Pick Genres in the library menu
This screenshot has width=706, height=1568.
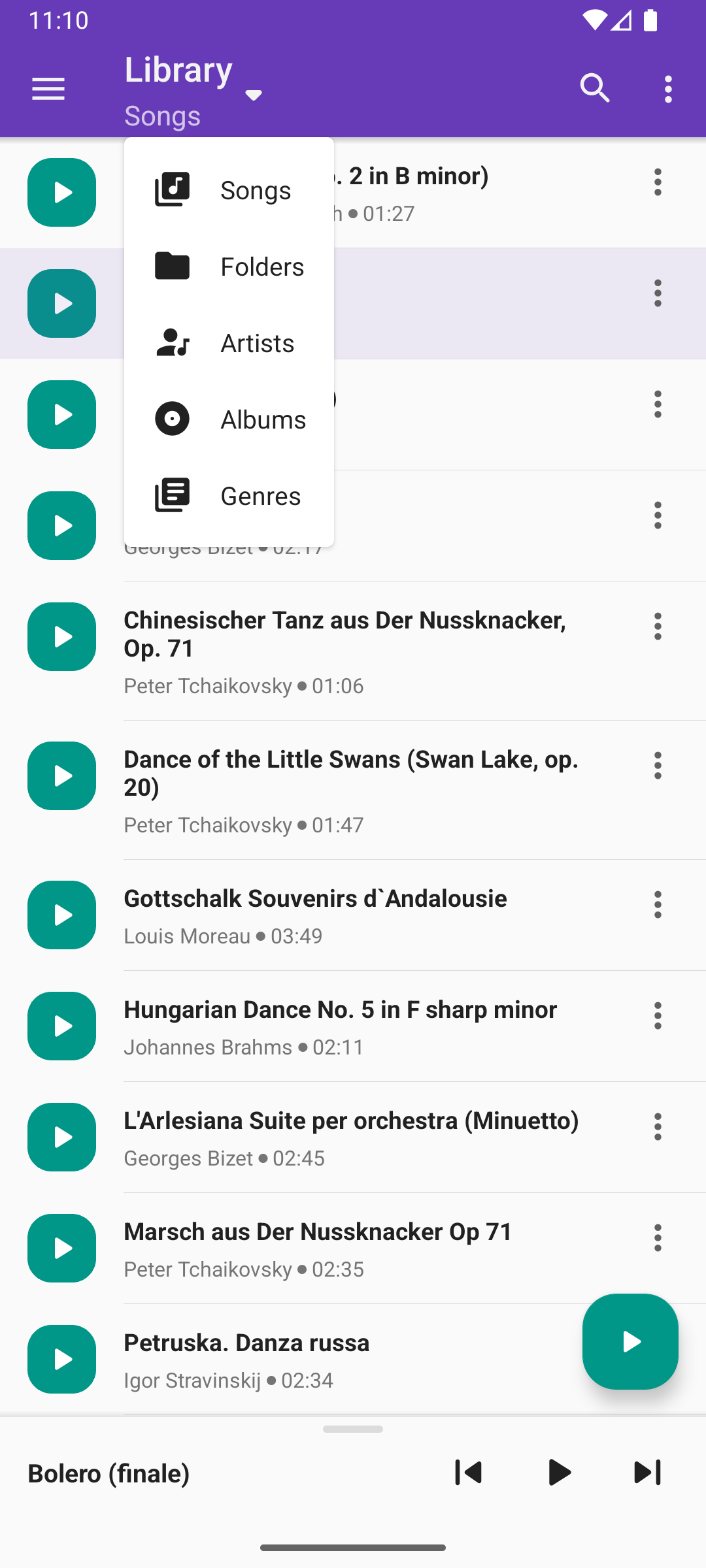229,496
